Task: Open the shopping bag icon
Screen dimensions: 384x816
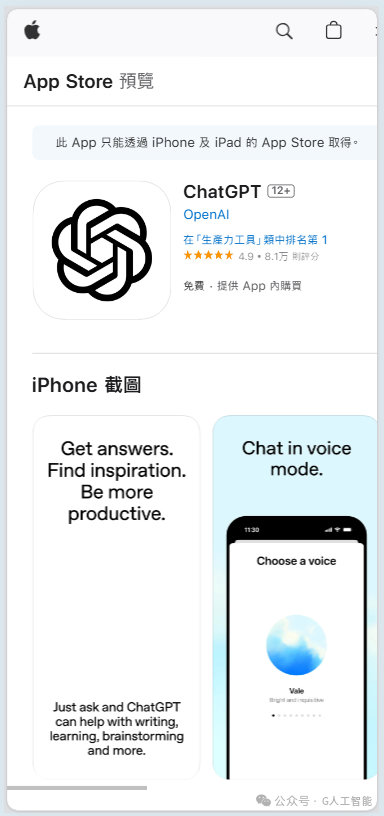Action: pos(334,31)
